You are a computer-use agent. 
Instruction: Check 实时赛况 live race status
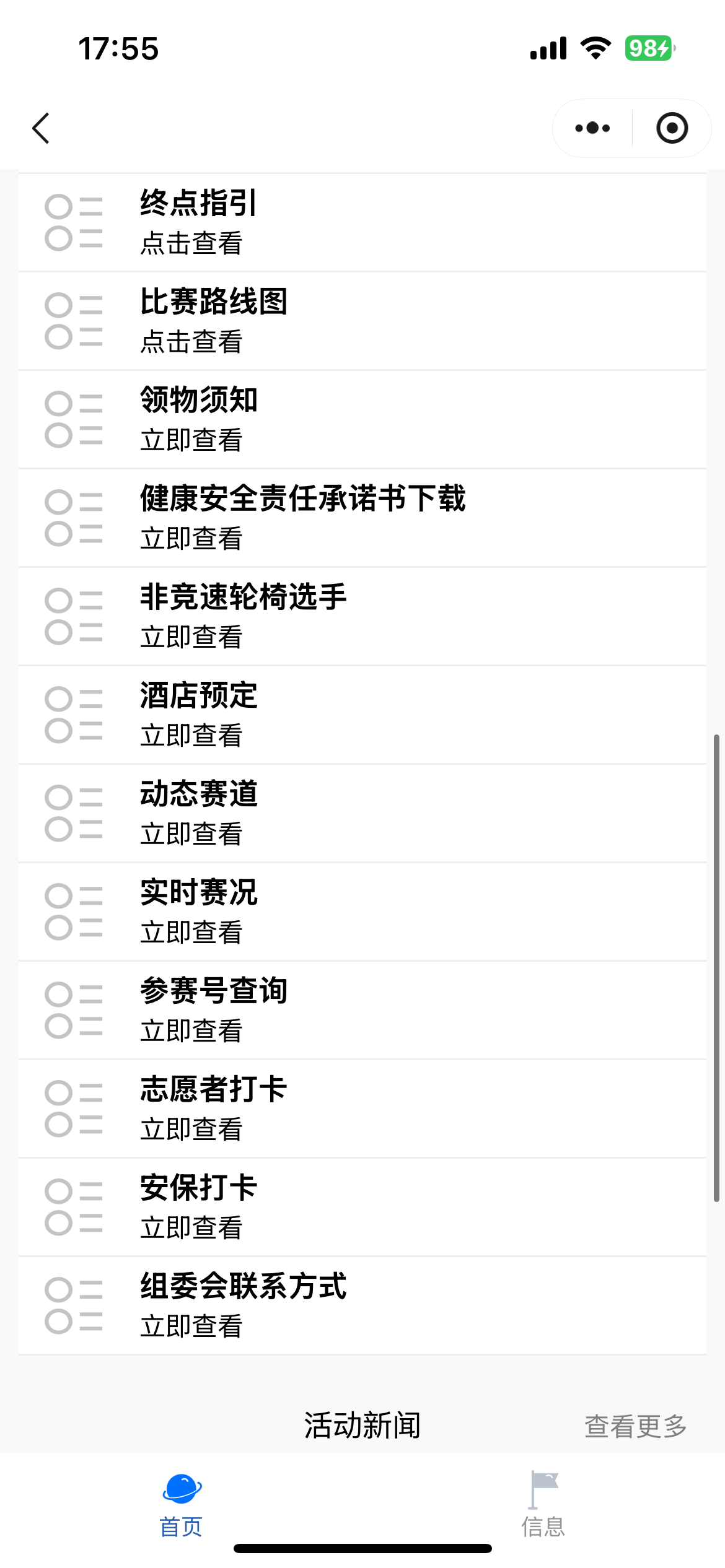(362, 912)
